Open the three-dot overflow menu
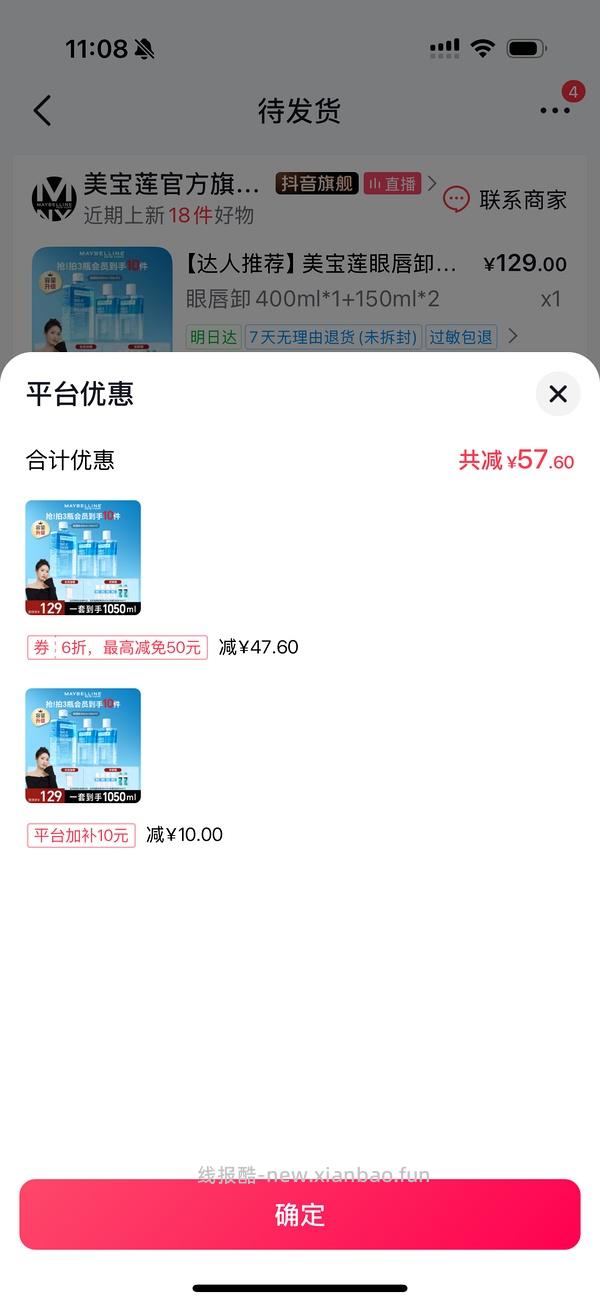 pyautogui.click(x=554, y=110)
